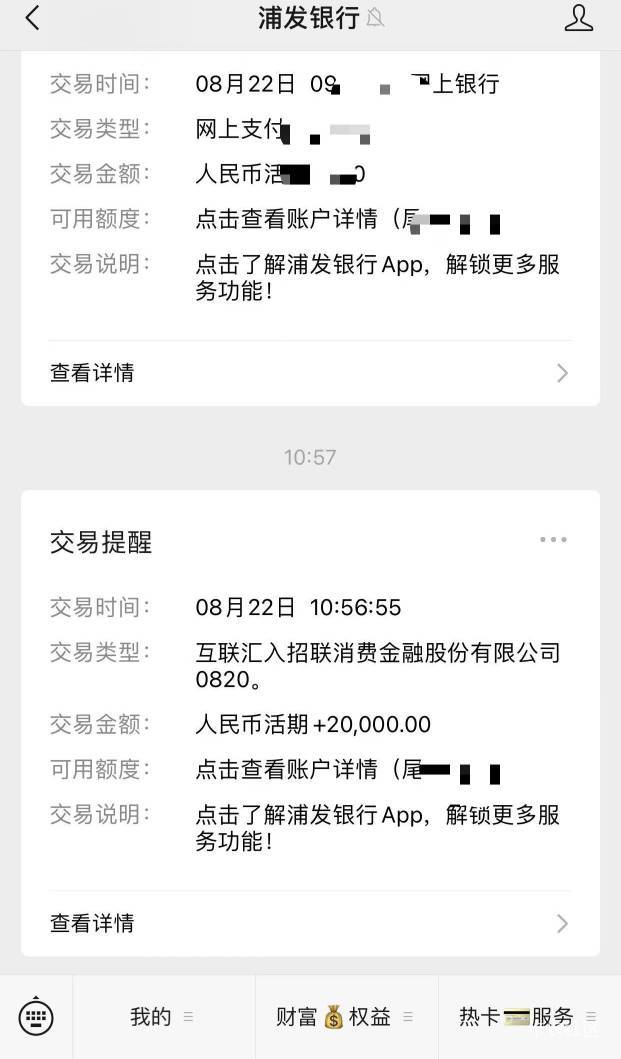Image resolution: width=621 pixels, height=1059 pixels.
Task: Open the account profile icon
Action: [x=578, y=18]
